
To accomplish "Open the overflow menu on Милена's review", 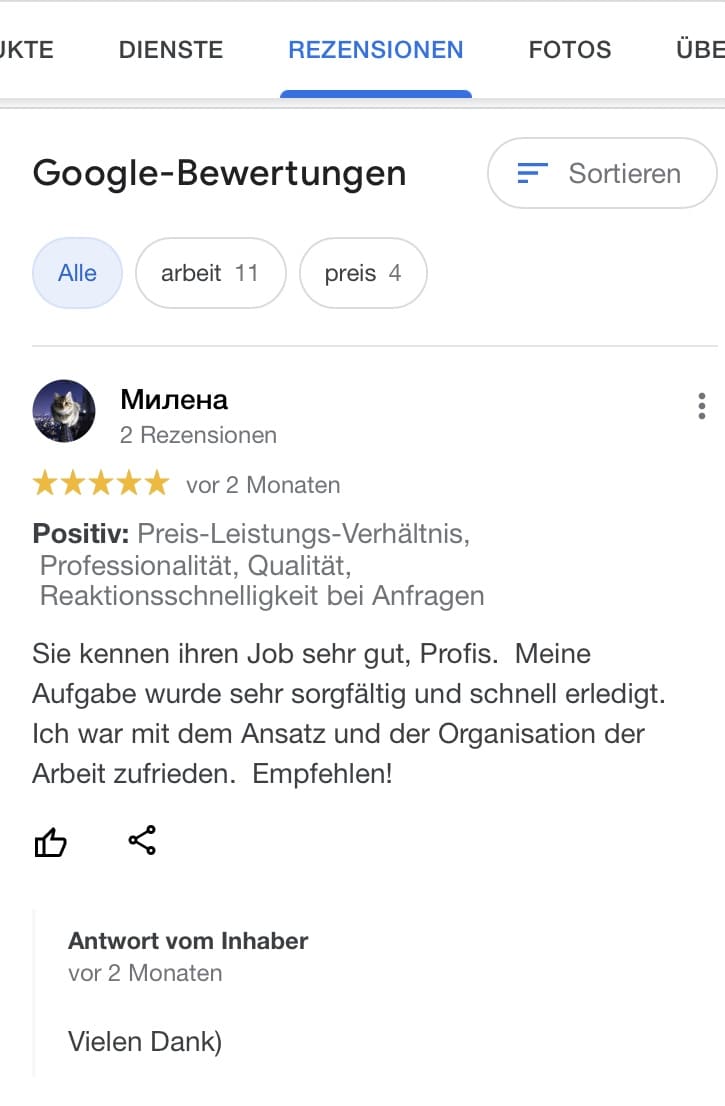I will pos(702,406).
